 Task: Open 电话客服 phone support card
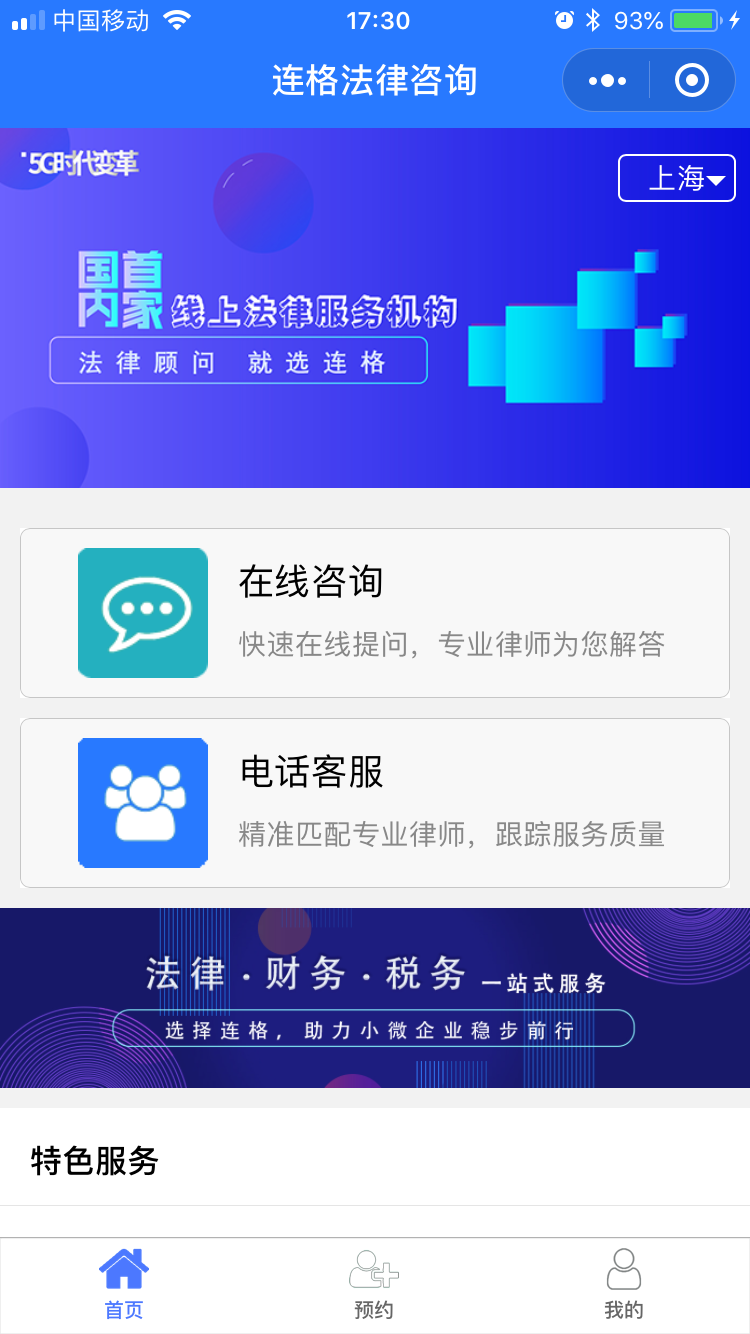pos(375,802)
